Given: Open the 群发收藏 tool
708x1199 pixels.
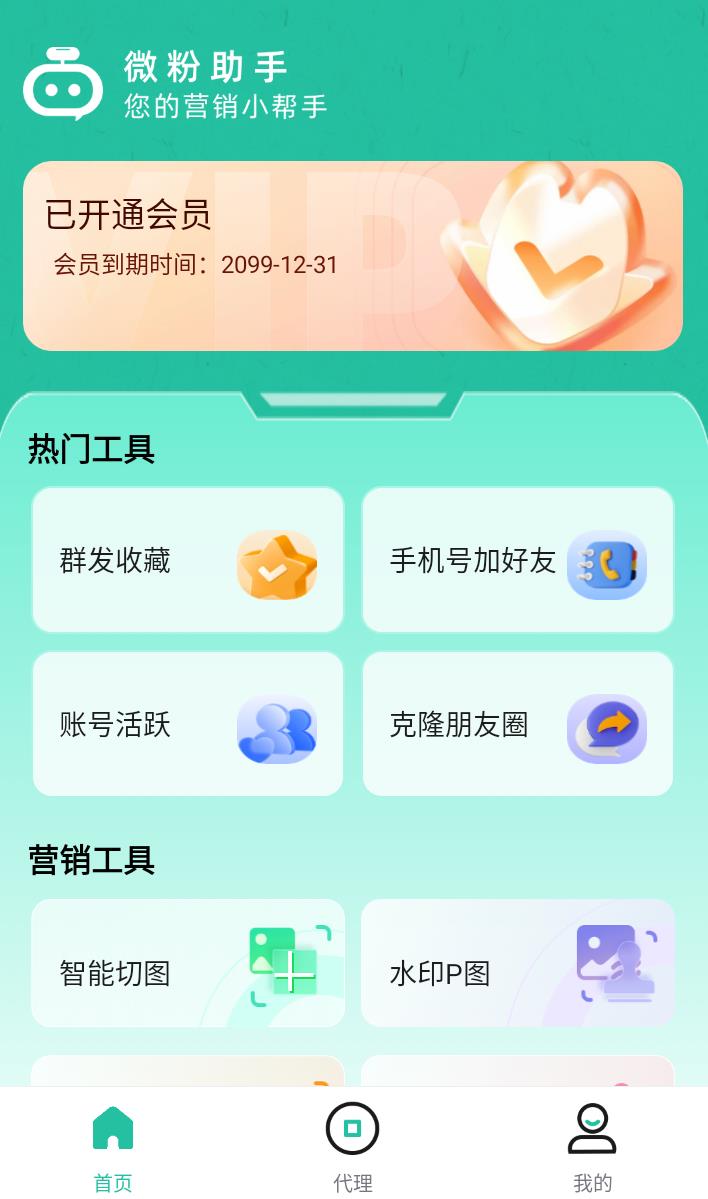Looking at the screenshot, I should point(188,560).
